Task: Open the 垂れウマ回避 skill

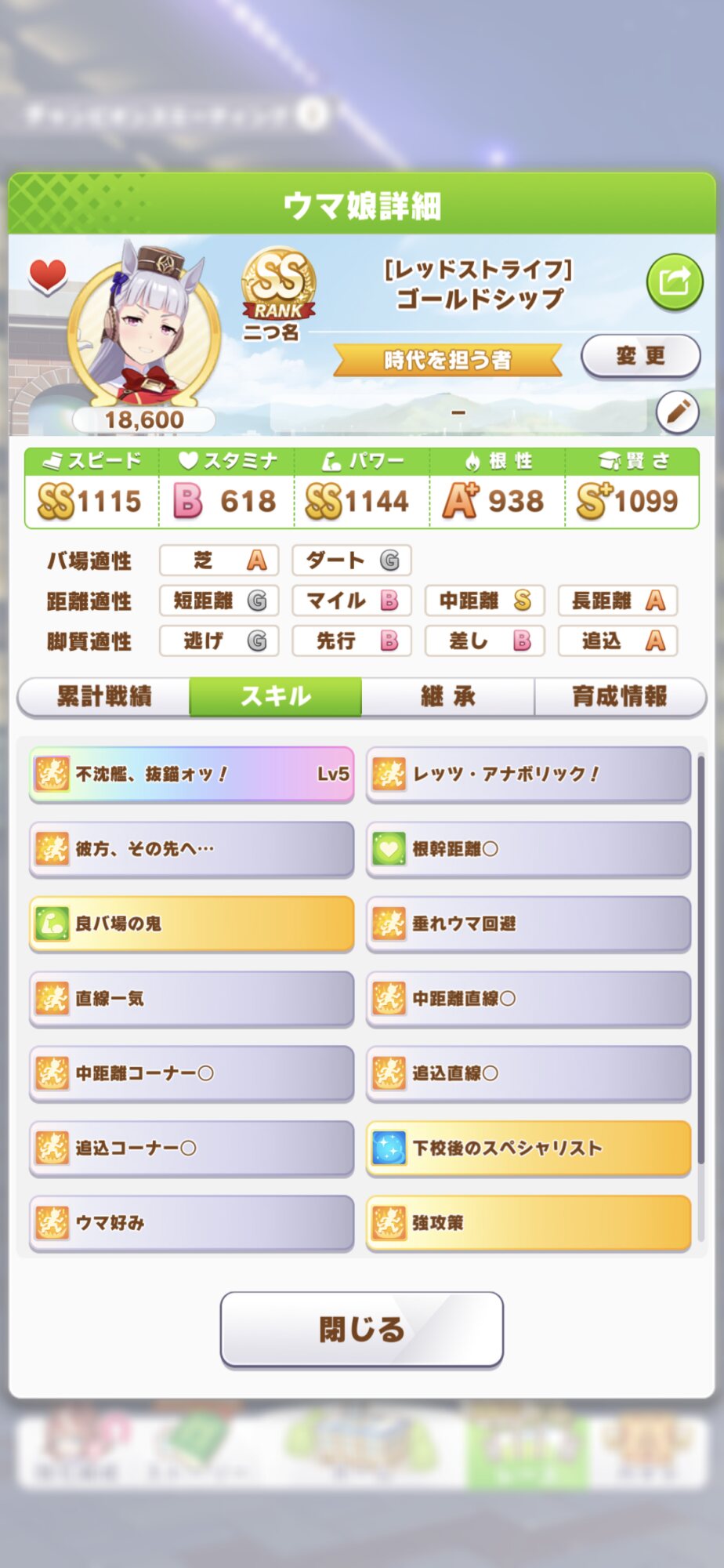Action: point(528,923)
